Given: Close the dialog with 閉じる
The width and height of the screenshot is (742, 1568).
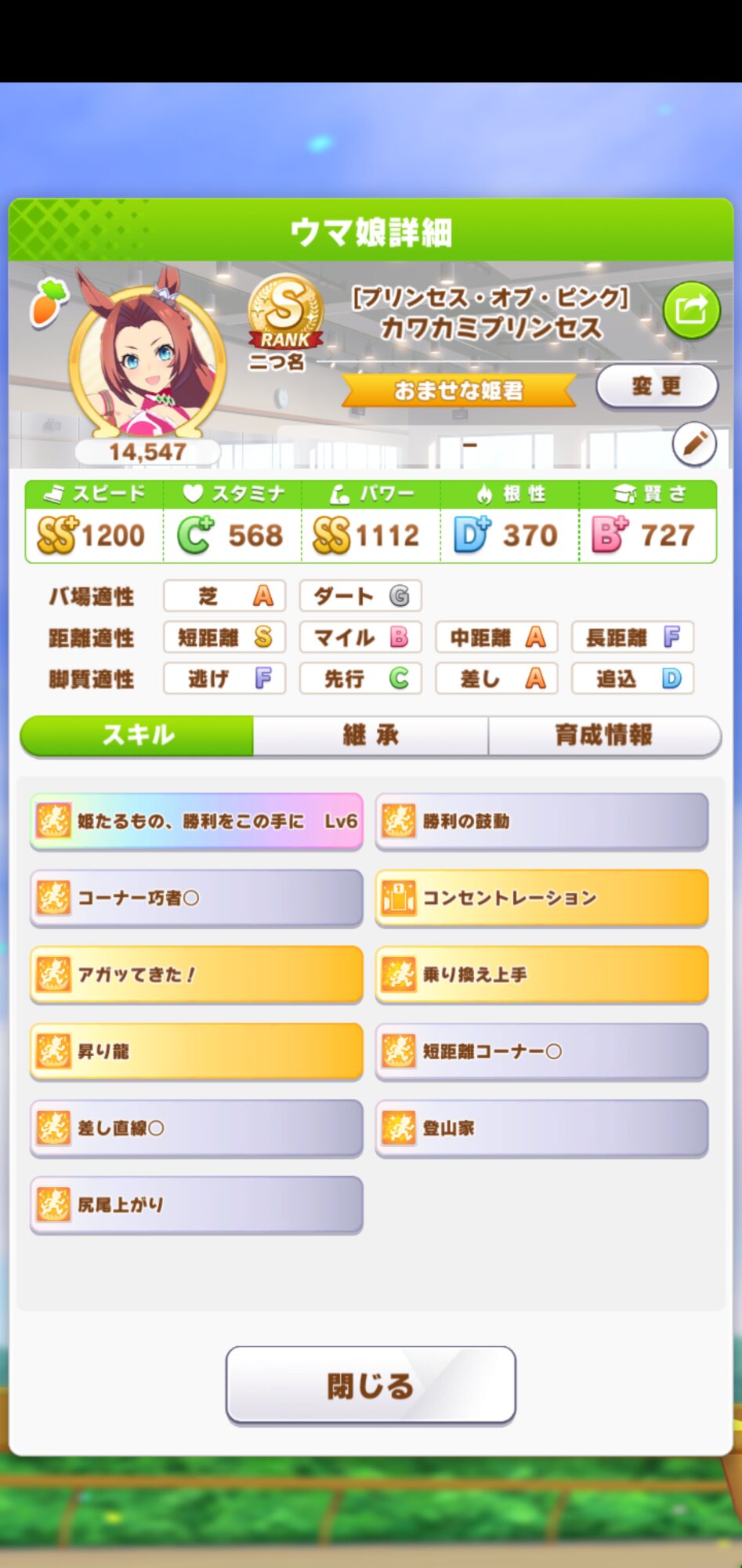Looking at the screenshot, I should [x=371, y=1385].
